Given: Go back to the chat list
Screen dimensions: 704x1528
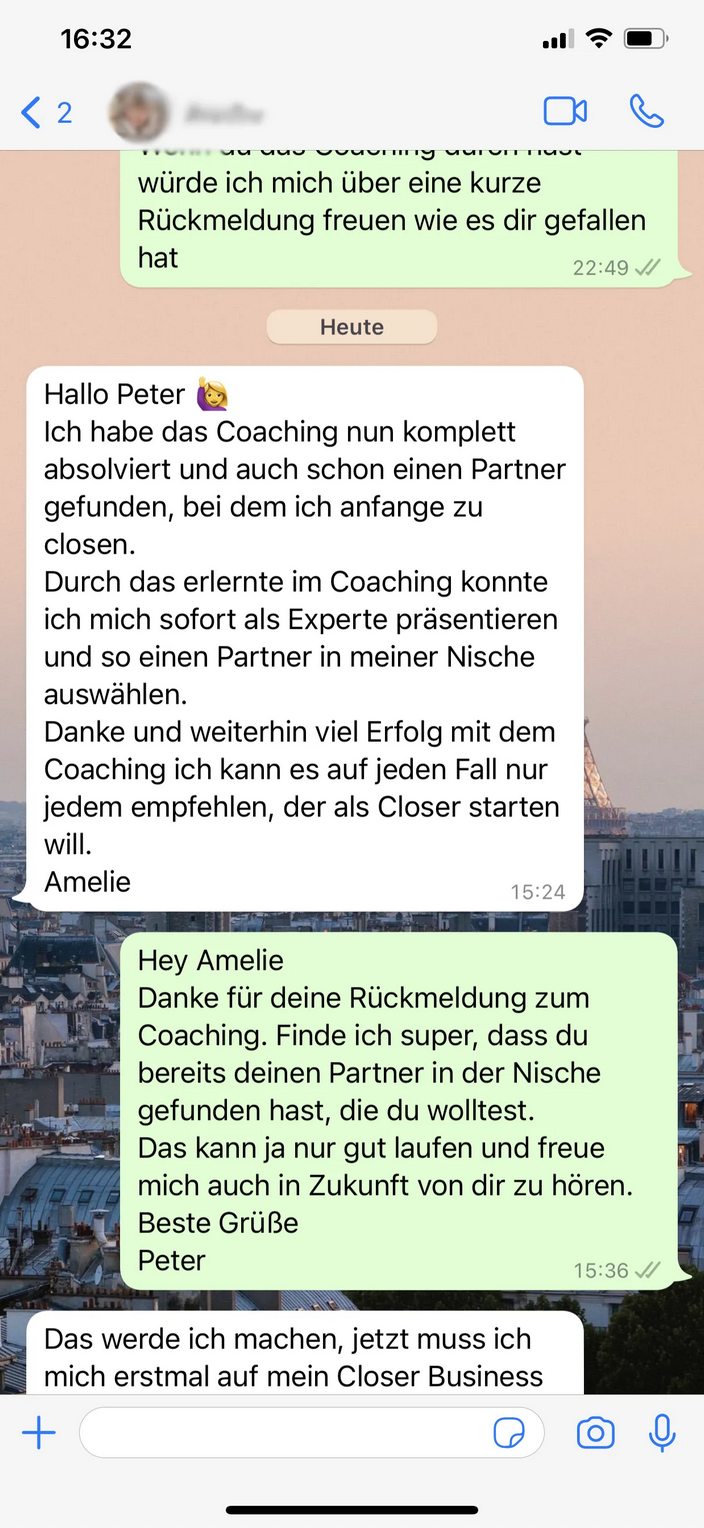Looking at the screenshot, I should point(45,112).
